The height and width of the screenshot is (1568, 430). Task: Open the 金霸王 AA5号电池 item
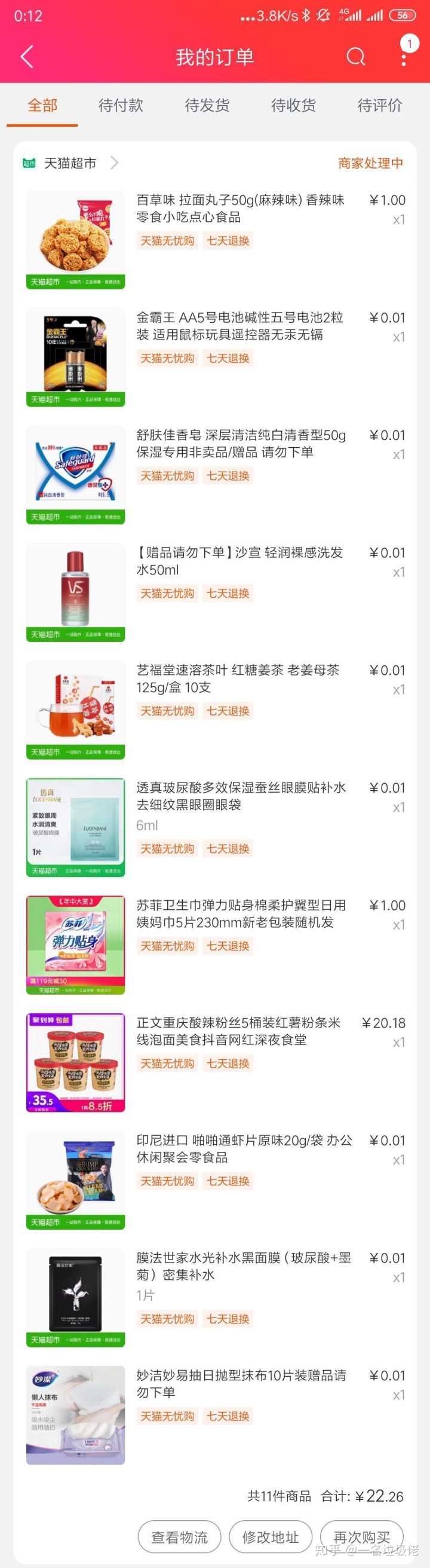[216, 357]
